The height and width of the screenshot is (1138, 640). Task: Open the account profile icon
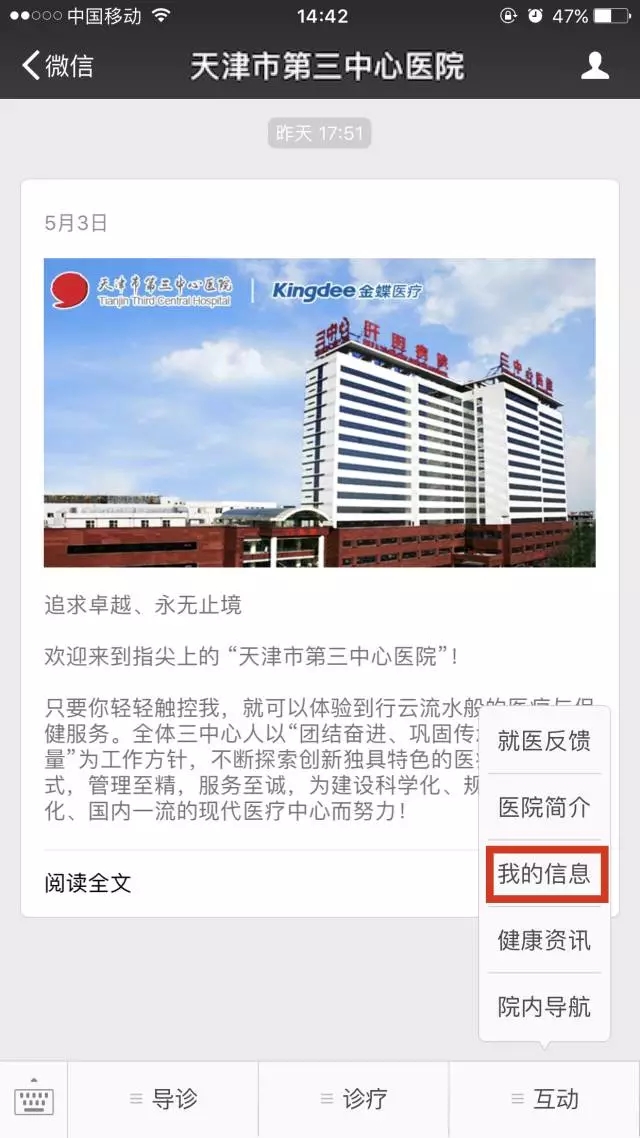pos(595,66)
